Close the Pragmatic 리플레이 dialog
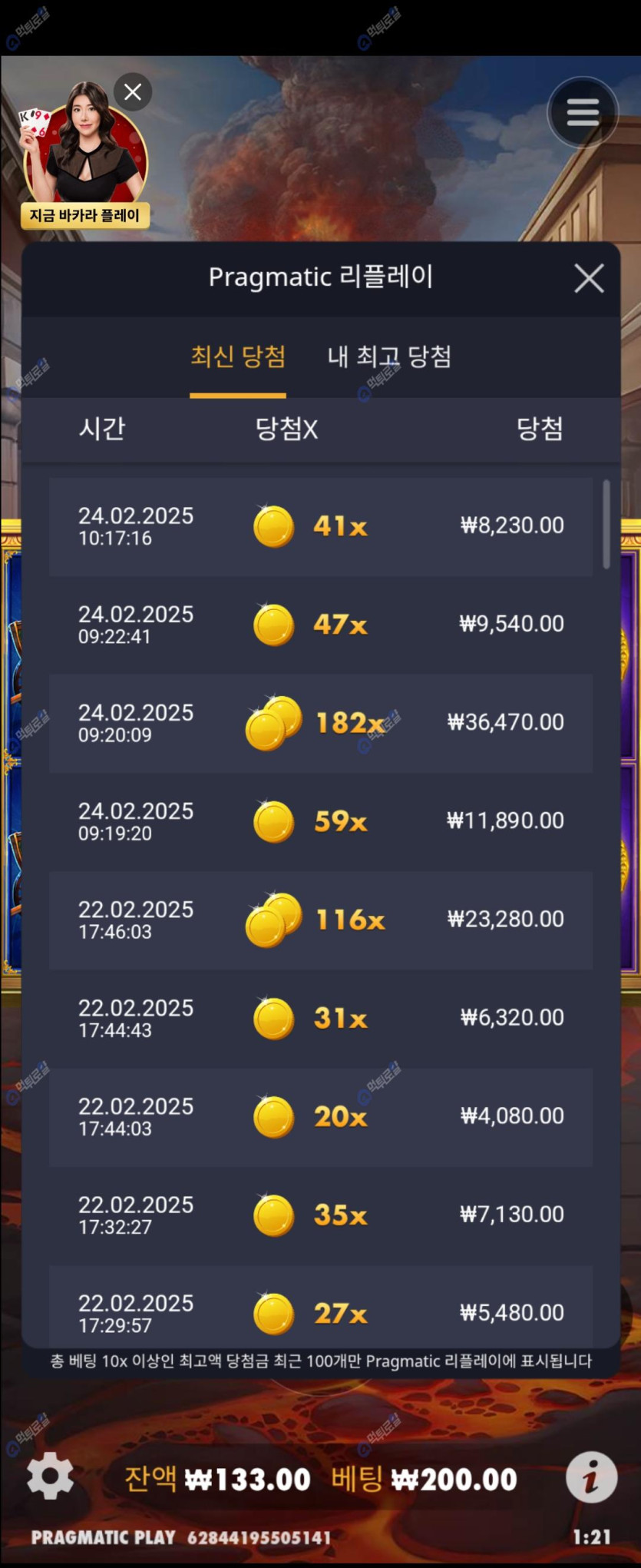Image resolution: width=641 pixels, height=1568 pixels. coord(589,278)
